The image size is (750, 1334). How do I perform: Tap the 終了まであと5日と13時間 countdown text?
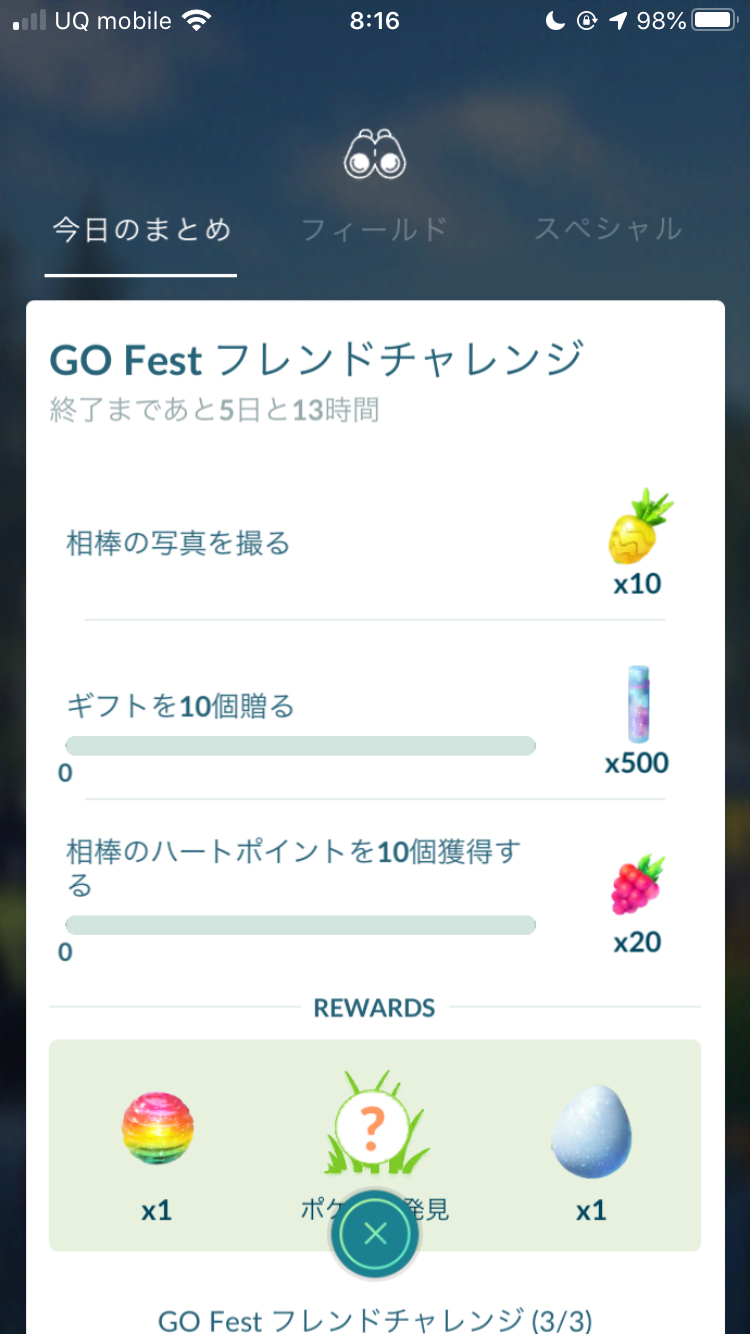[214, 410]
